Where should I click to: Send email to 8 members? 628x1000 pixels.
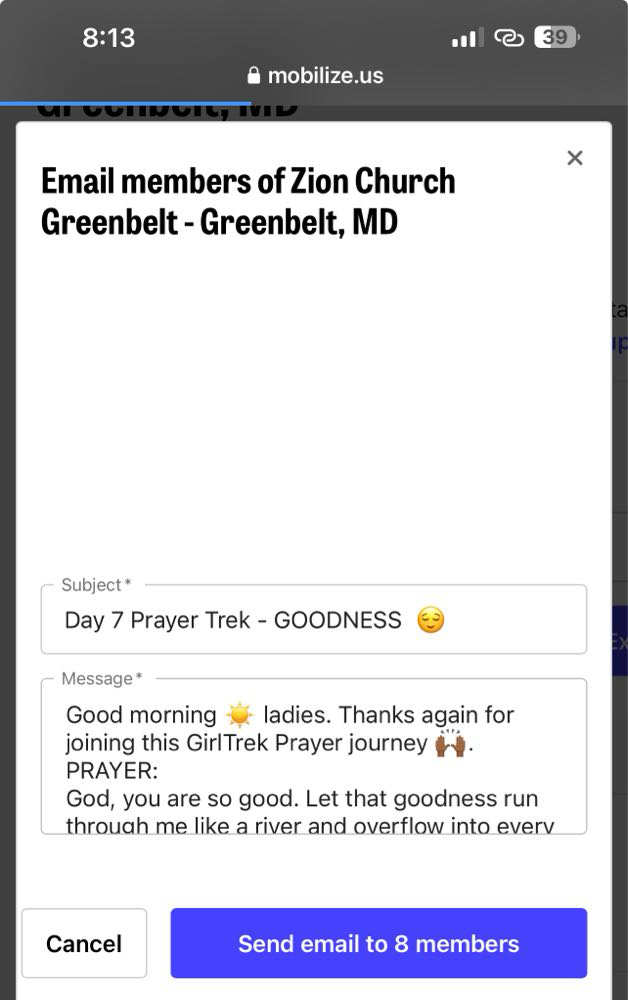pos(378,943)
